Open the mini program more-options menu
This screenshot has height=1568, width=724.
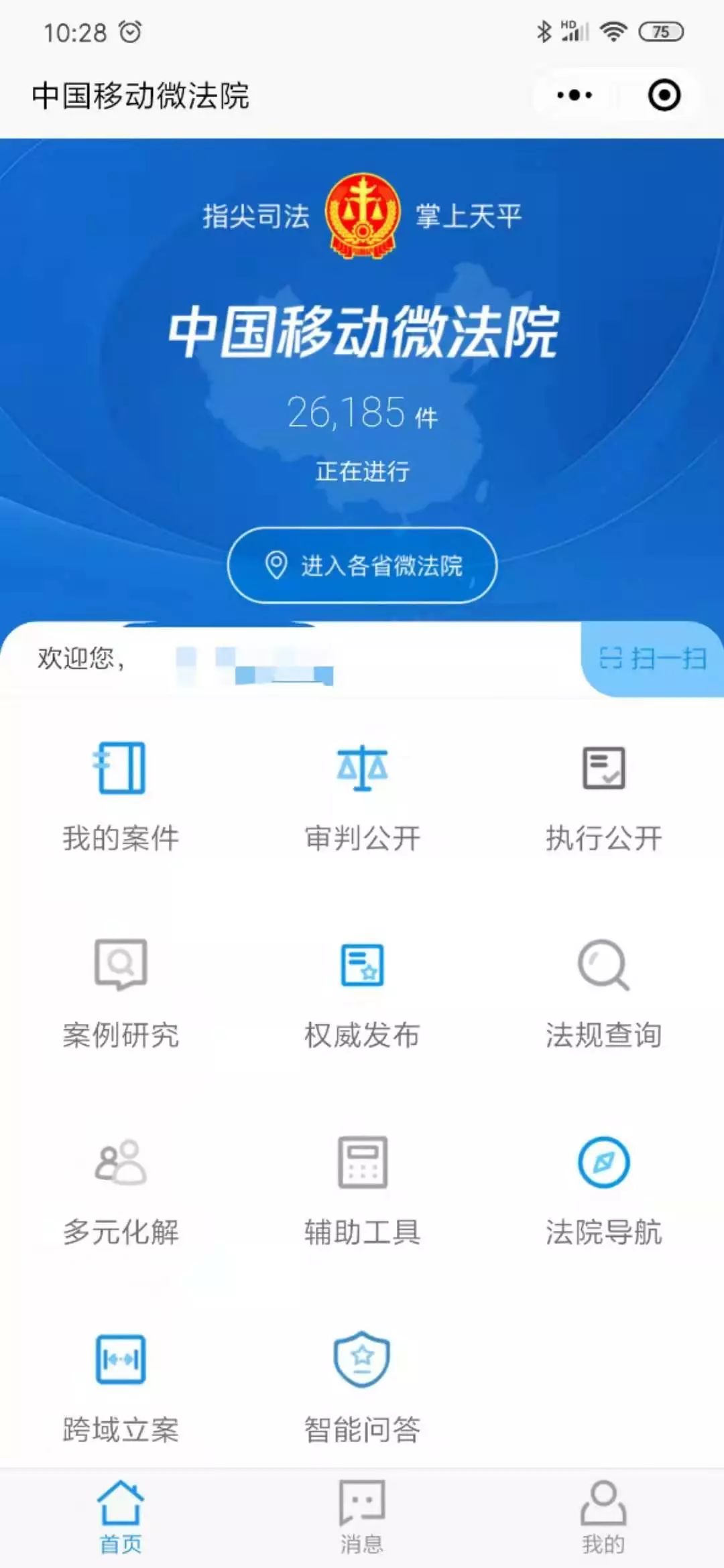point(575,95)
